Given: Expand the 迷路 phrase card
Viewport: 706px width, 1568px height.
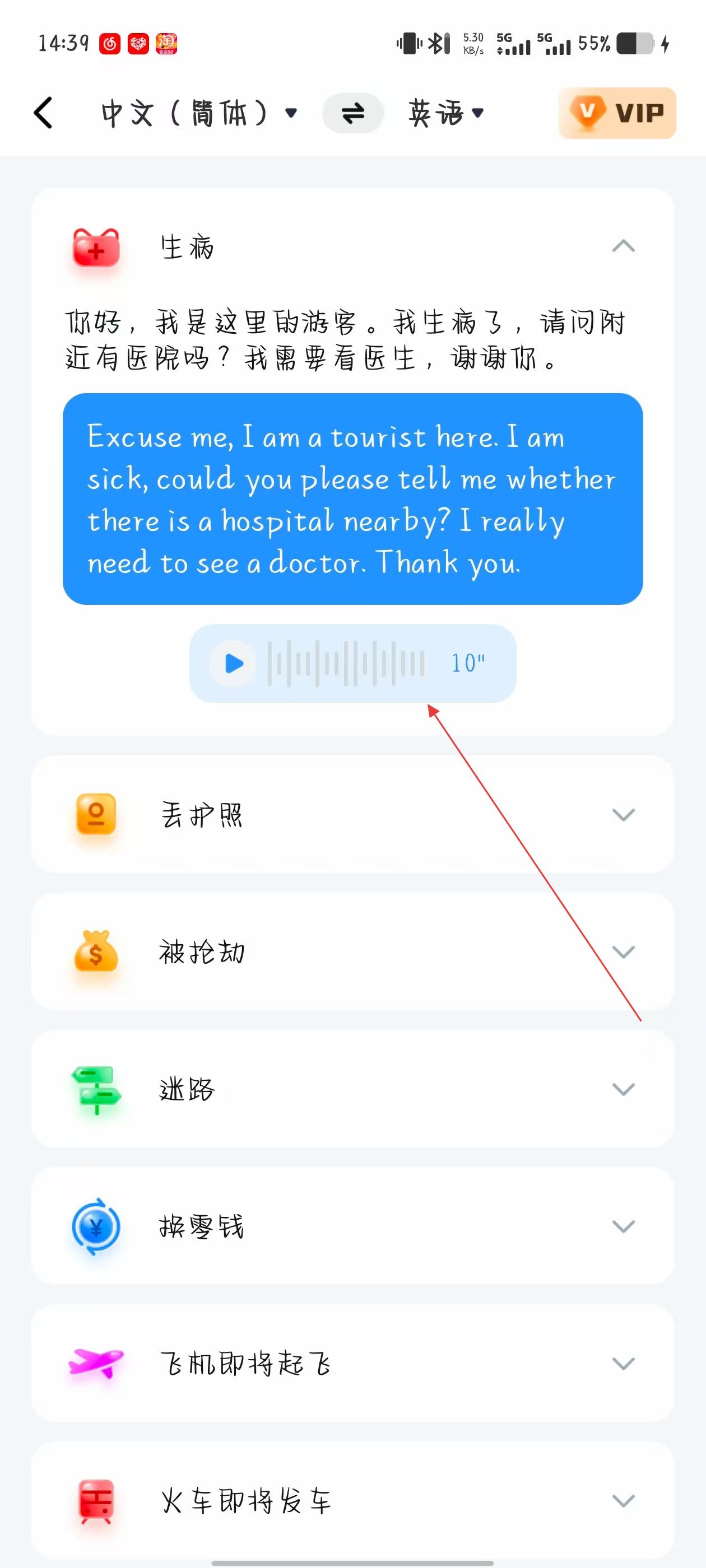Looking at the screenshot, I should [x=623, y=1089].
